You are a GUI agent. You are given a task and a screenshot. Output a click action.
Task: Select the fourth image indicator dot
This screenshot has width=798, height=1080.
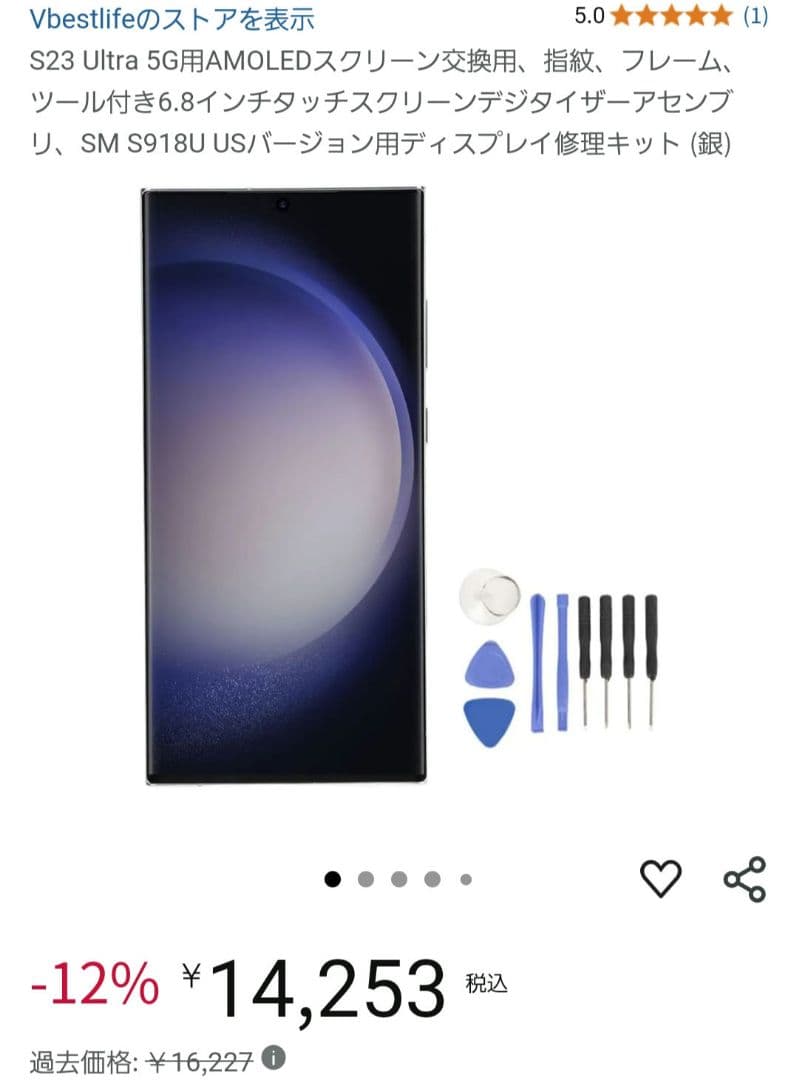431,877
